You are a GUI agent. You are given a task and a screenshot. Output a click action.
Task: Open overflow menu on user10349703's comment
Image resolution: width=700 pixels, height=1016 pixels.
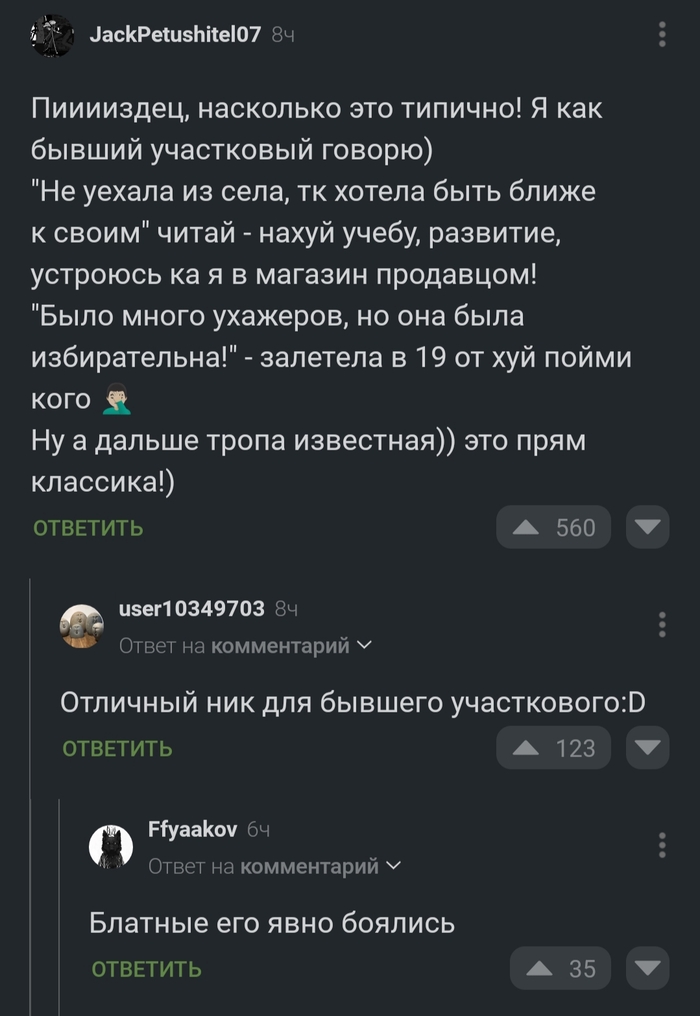pos(662,624)
